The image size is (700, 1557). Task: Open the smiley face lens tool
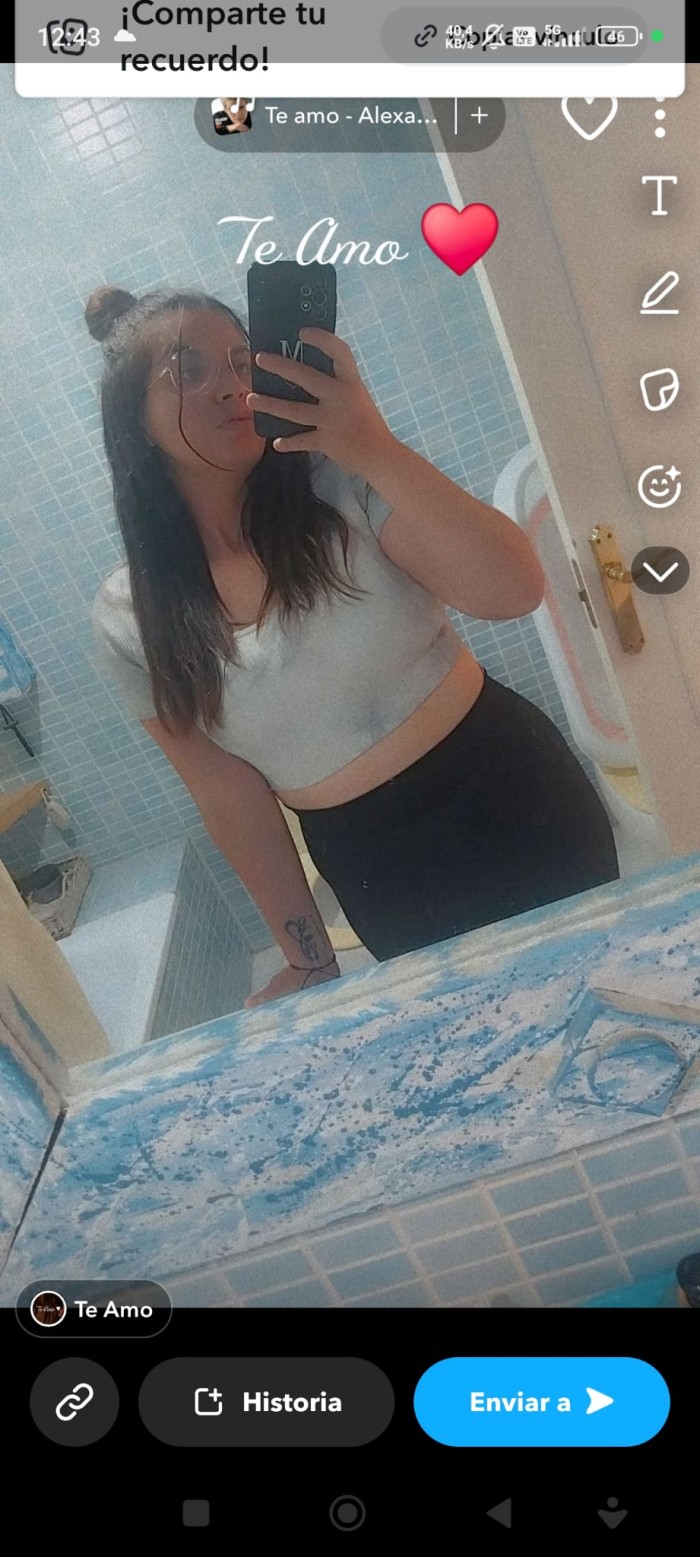point(660,487)
